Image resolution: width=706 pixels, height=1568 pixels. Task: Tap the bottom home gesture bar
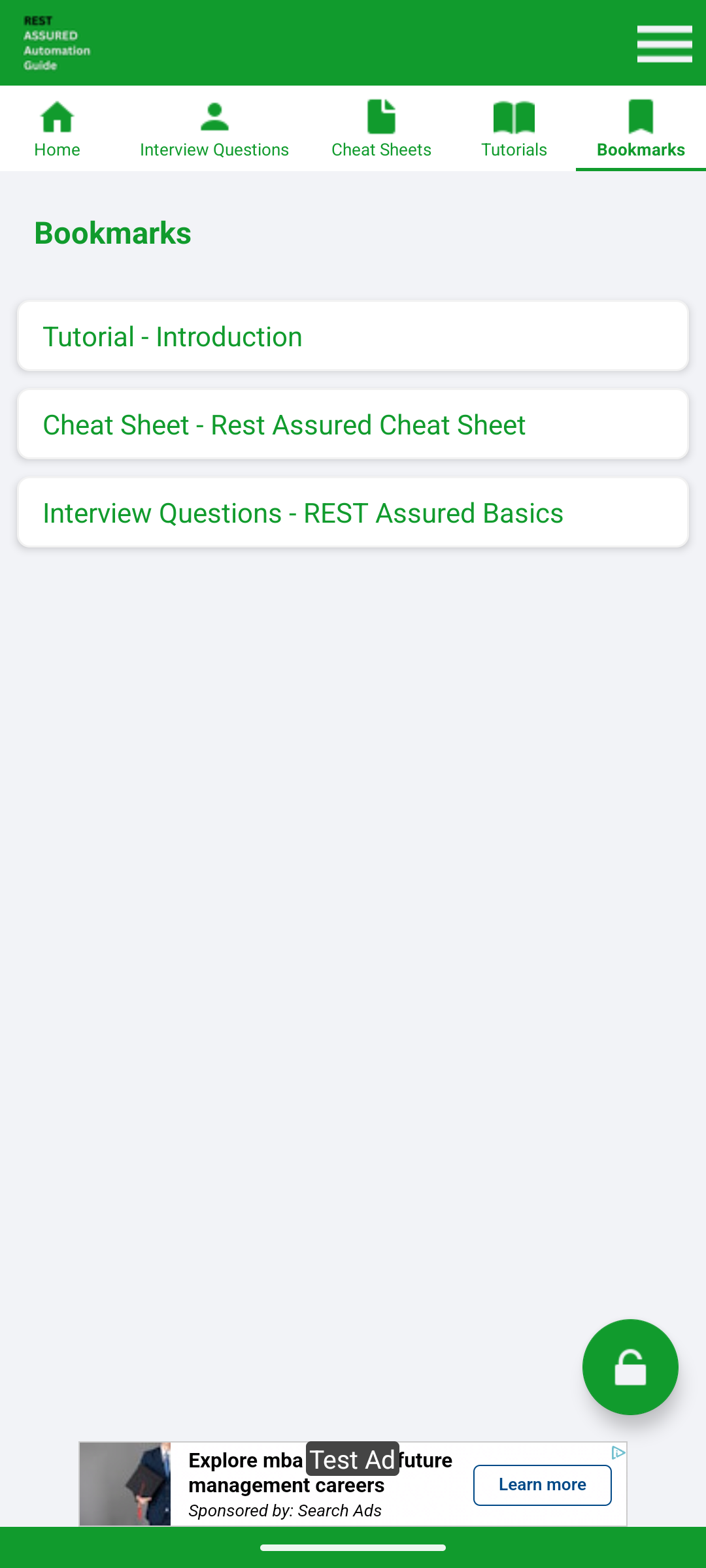tap(353, 1547)
